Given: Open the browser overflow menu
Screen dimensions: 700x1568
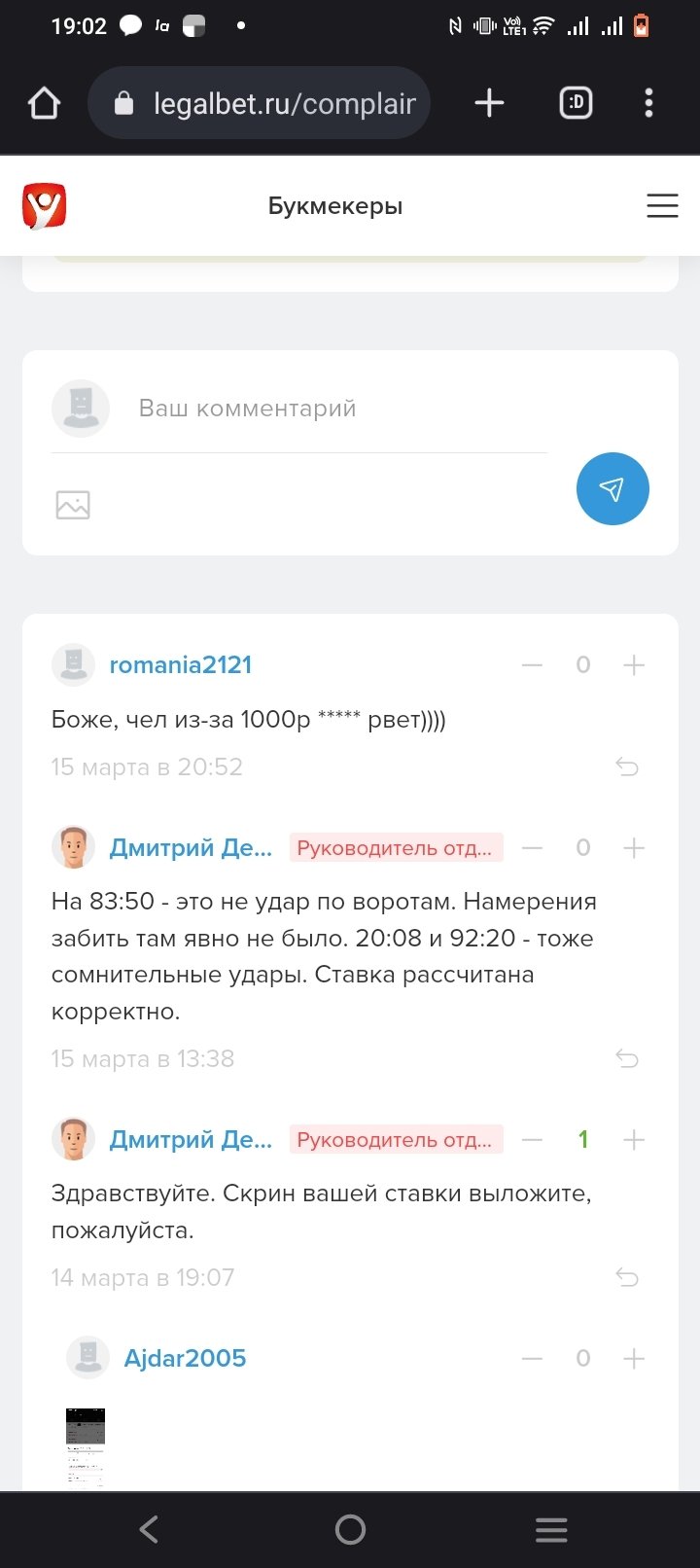Looking at the screenshot, I should click(648, 103).
